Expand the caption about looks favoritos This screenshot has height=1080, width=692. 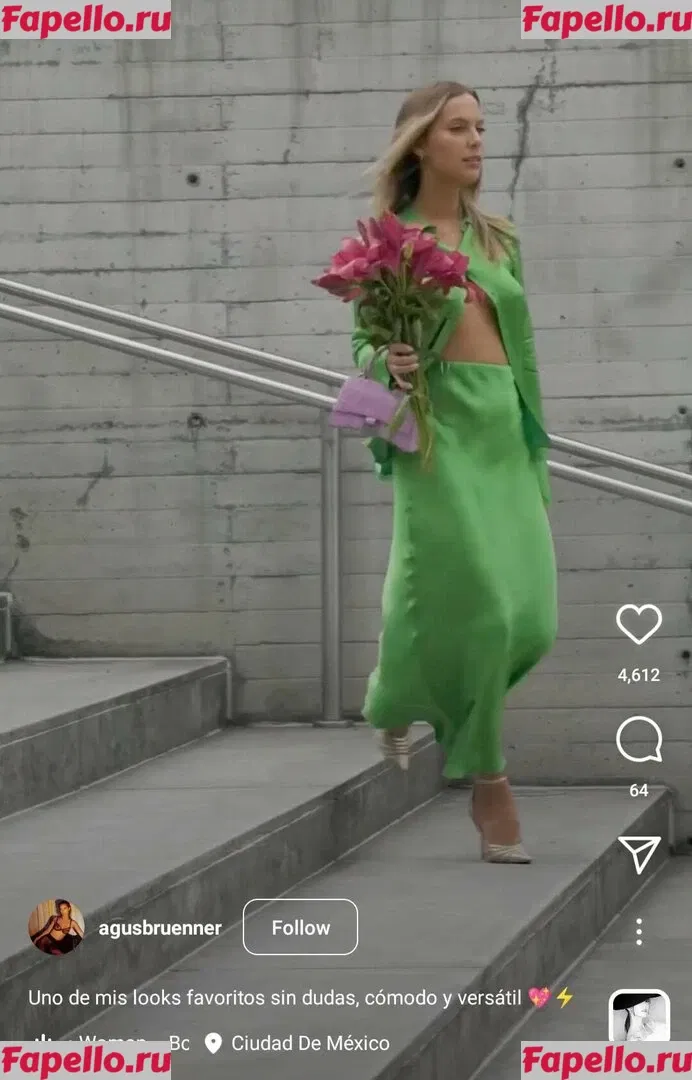click(x=288, y=997)
